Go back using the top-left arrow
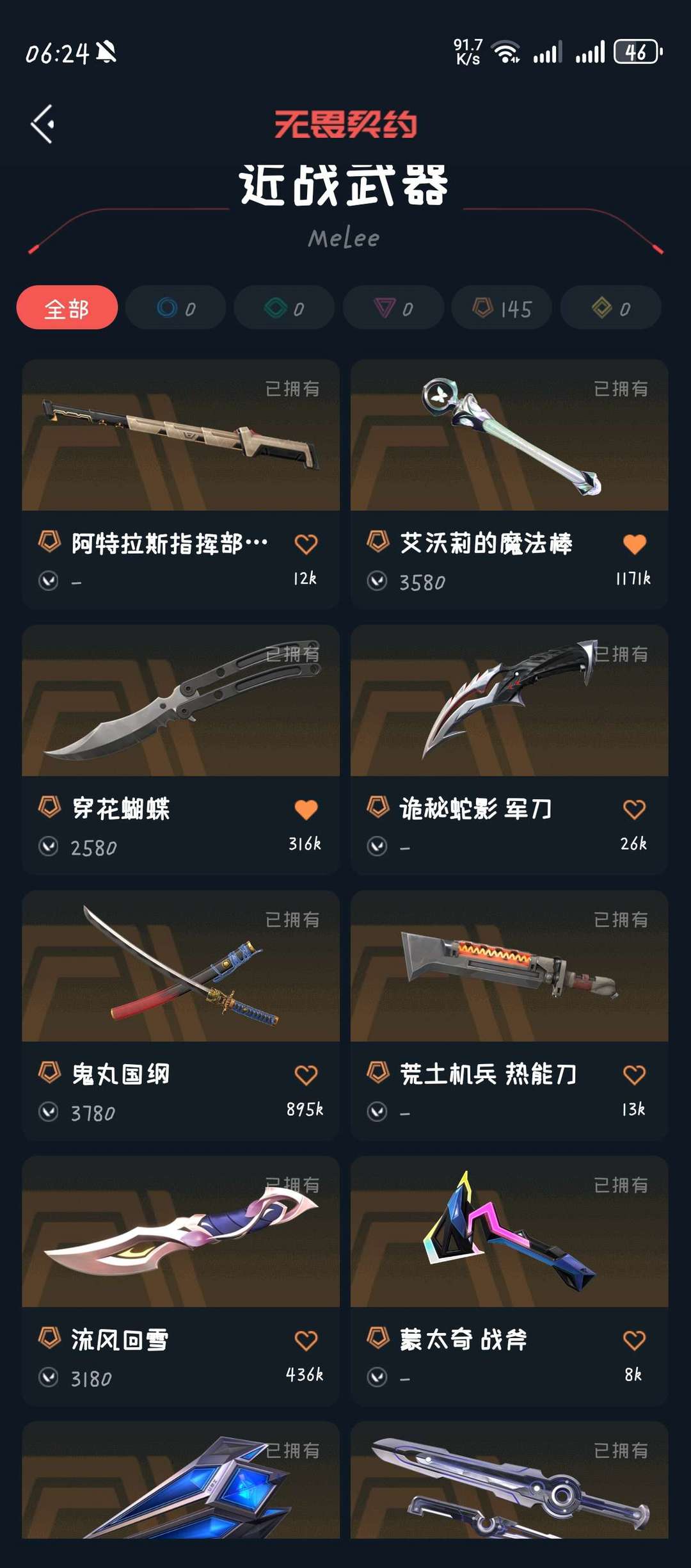This screenshot has width=691, height=1568. 43,124
